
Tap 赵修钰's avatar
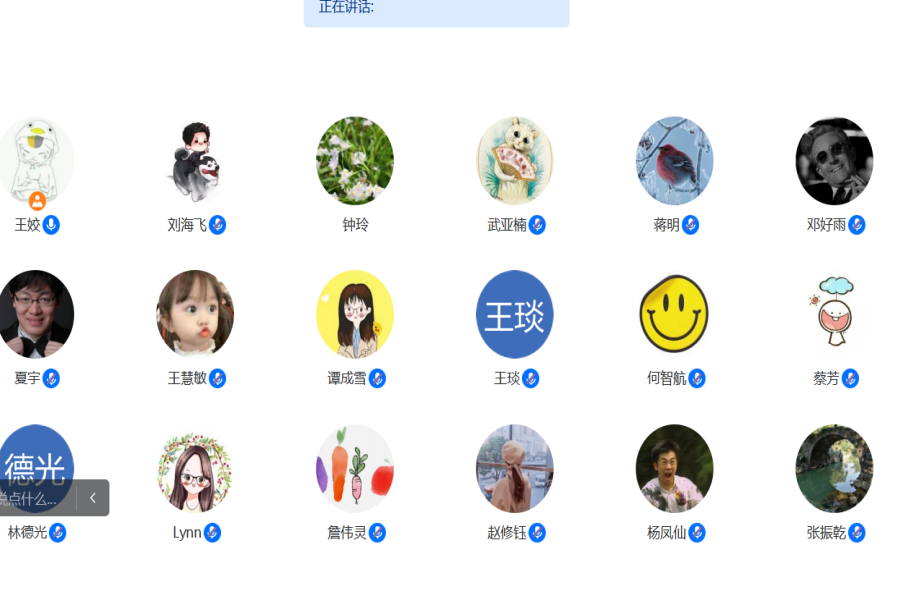pos(514,468)
